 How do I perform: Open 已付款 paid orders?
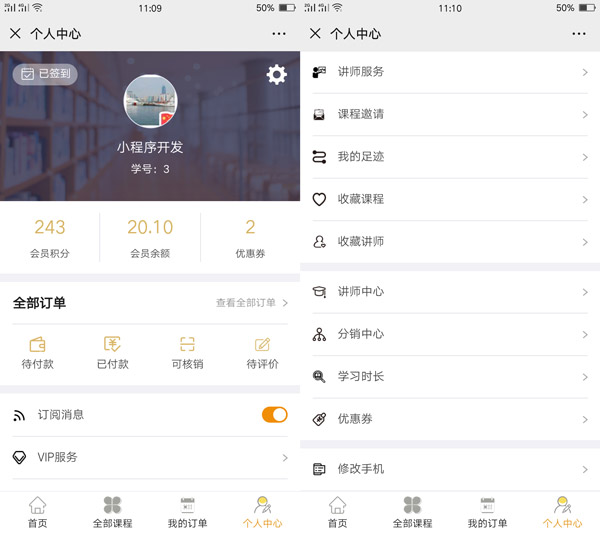(112, 353)
